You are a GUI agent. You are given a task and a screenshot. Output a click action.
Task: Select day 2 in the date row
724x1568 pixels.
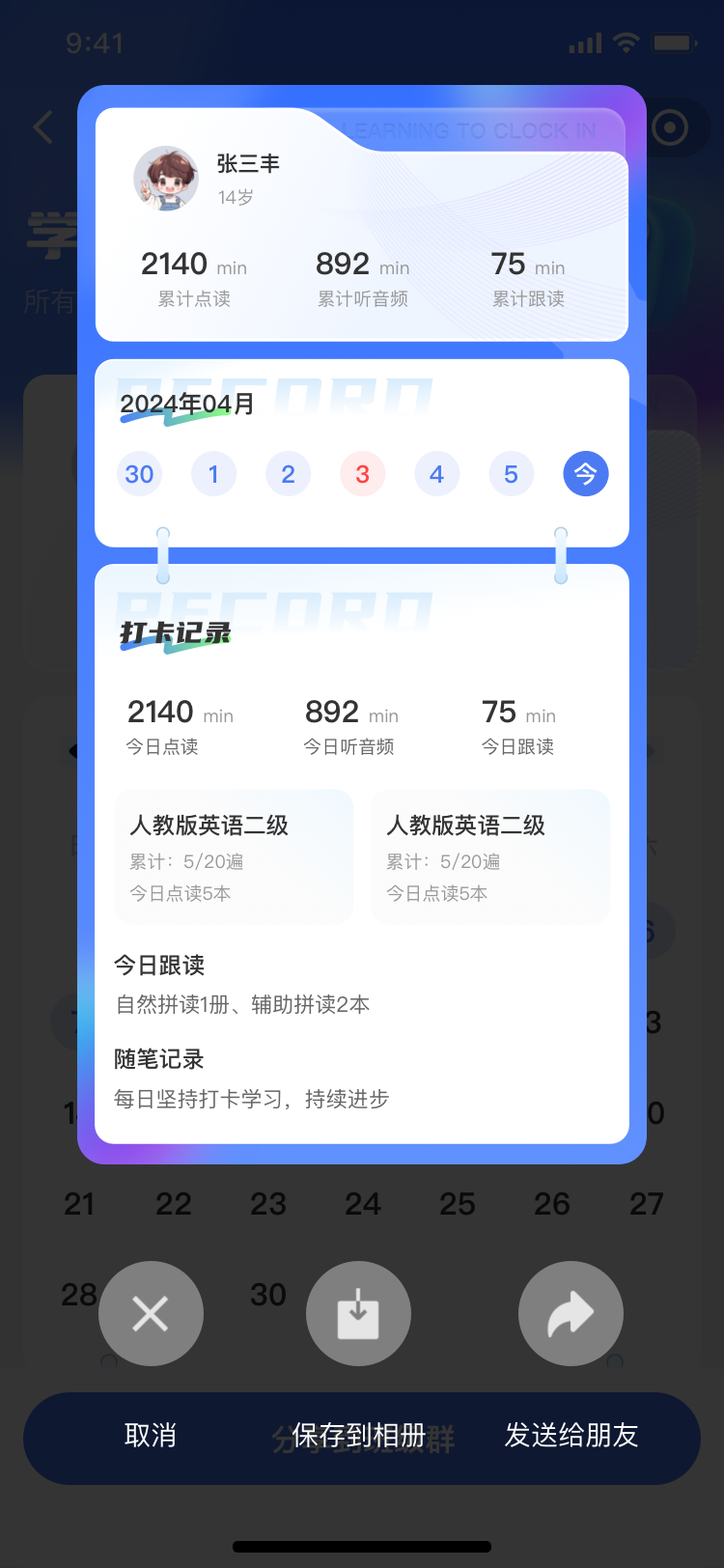coord(288,474)
